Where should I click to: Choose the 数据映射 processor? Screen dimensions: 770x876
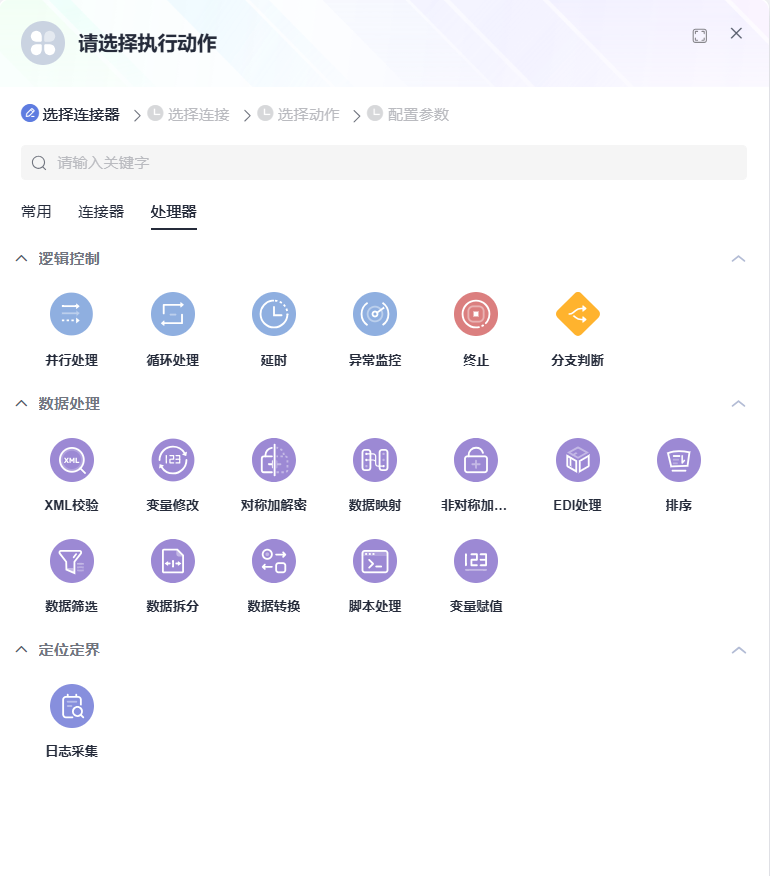[375, 460]
